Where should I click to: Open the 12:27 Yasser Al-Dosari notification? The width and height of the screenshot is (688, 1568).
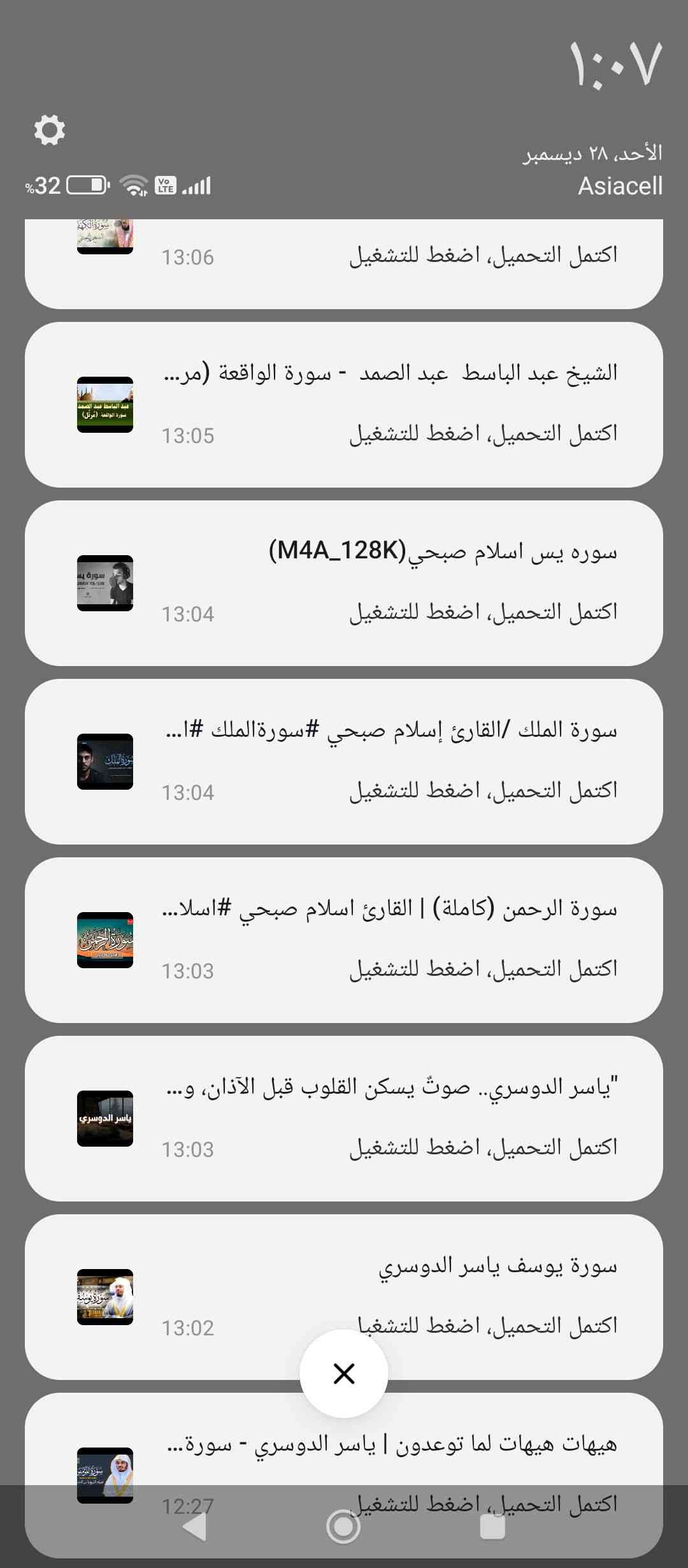(344, 1453)
